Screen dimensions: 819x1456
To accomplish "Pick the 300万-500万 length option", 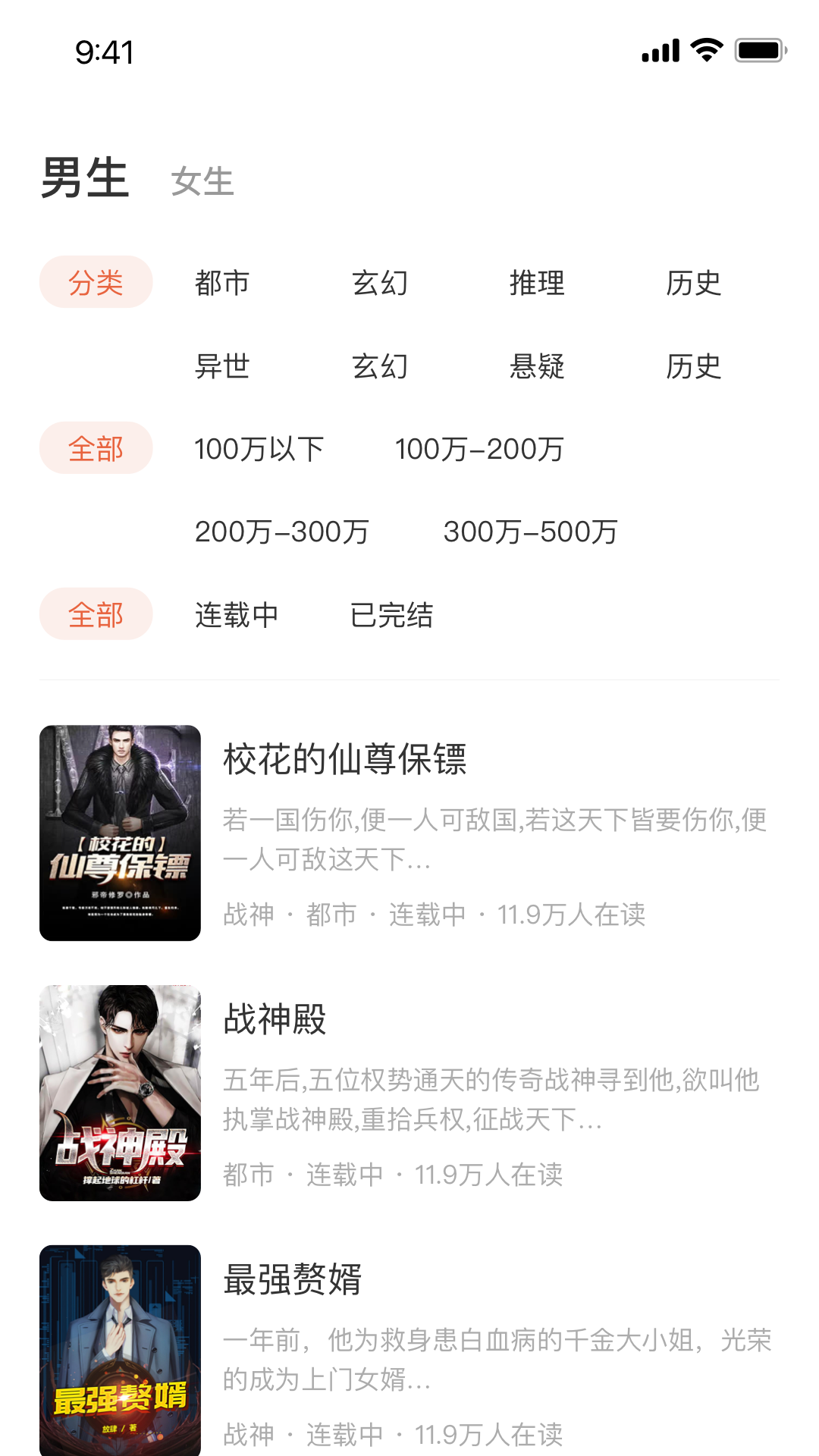I will point(531,532).
